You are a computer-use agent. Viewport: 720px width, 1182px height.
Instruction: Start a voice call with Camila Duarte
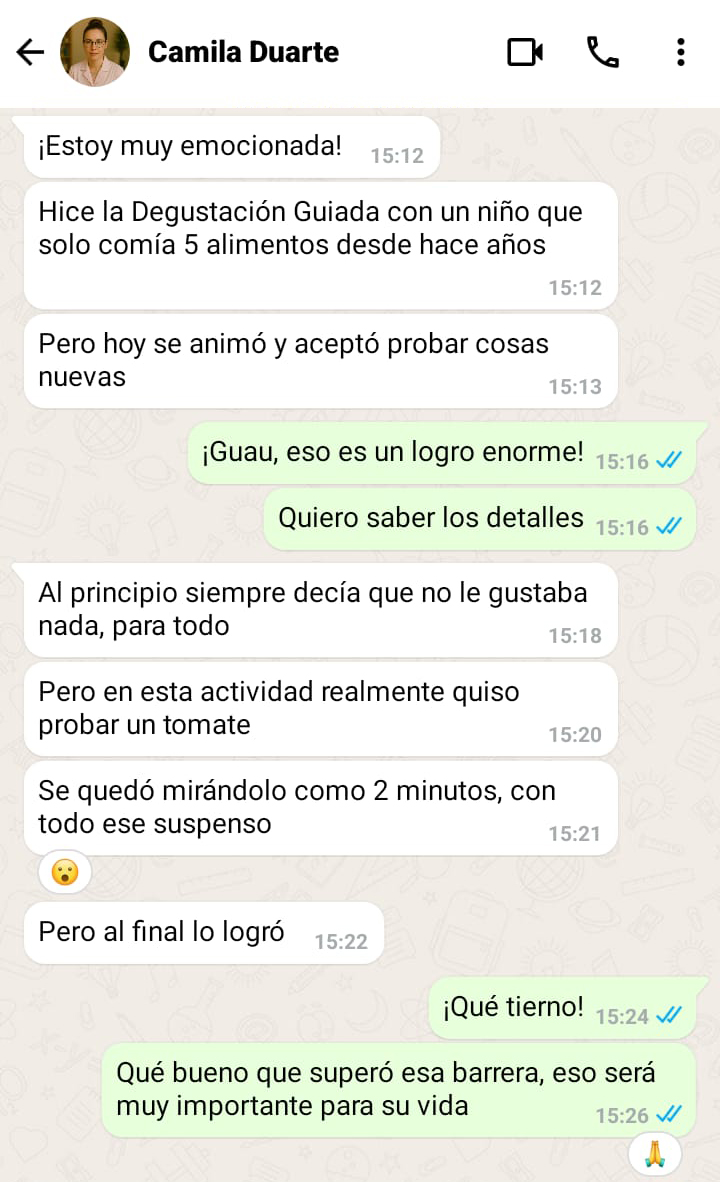tap(601, 52)
